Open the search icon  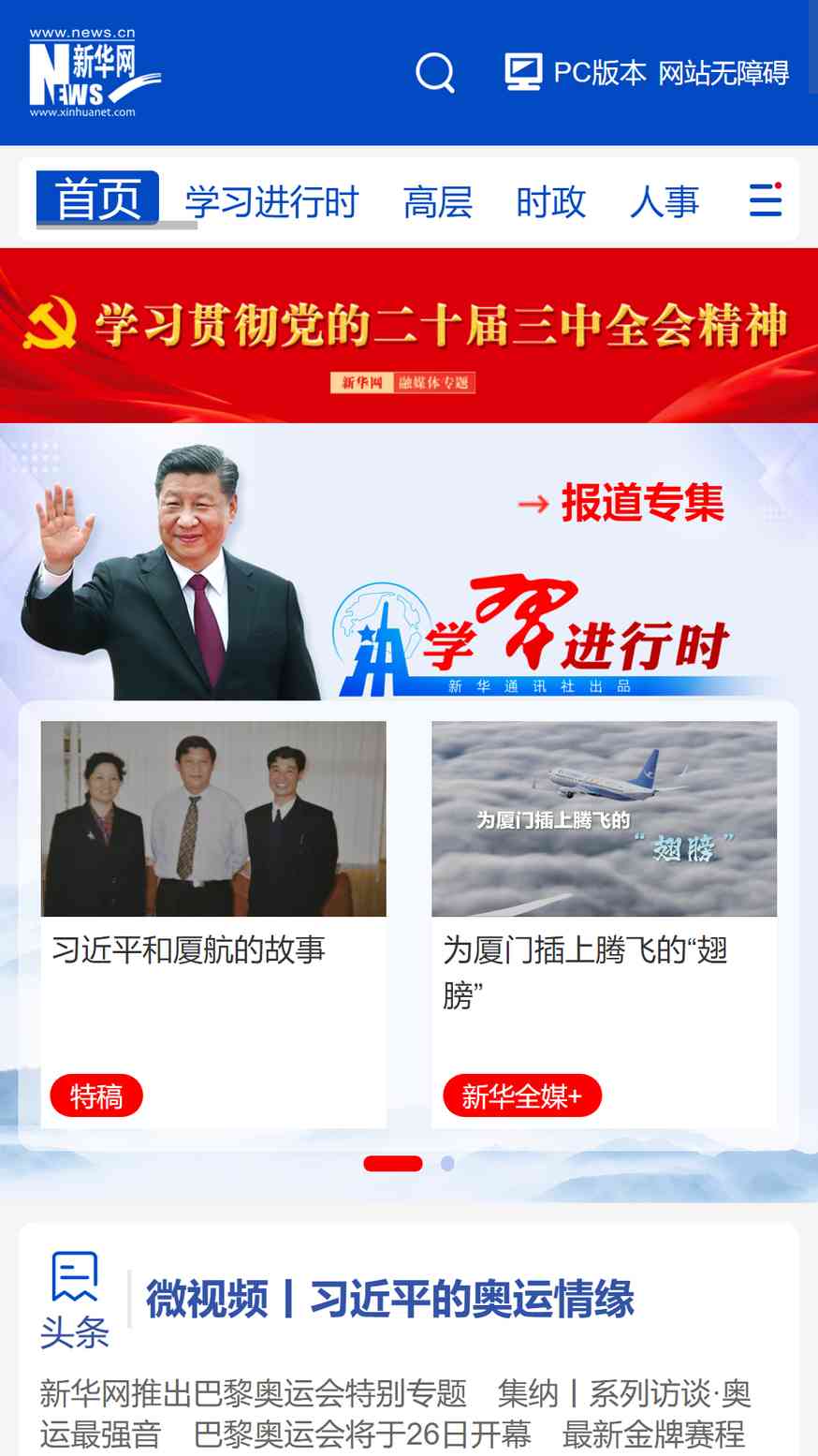pyautogui.click(x=435, y=72)
